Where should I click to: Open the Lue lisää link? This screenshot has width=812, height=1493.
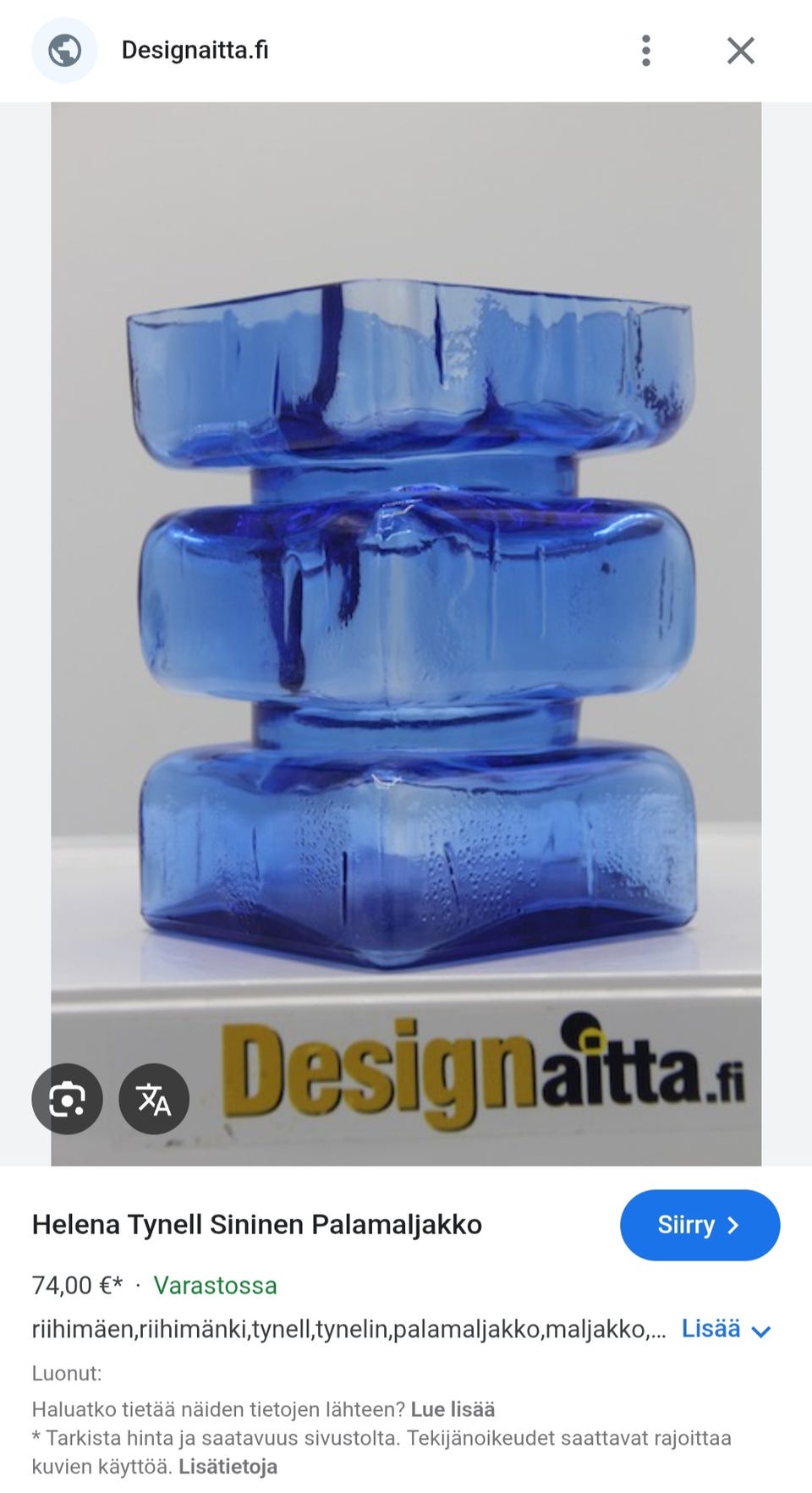pos(453,1409)
